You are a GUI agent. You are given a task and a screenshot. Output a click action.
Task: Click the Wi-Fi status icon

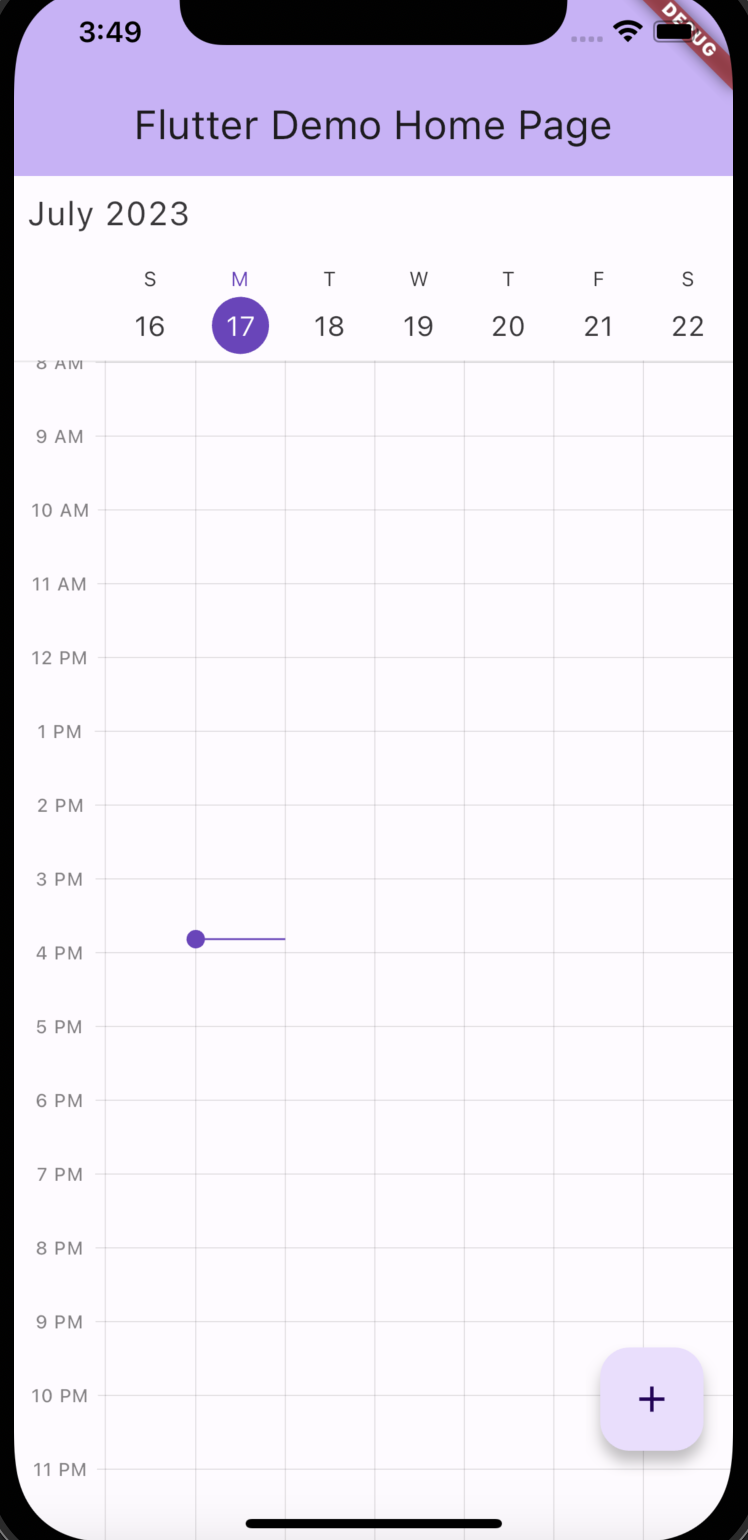click(627, 31)
